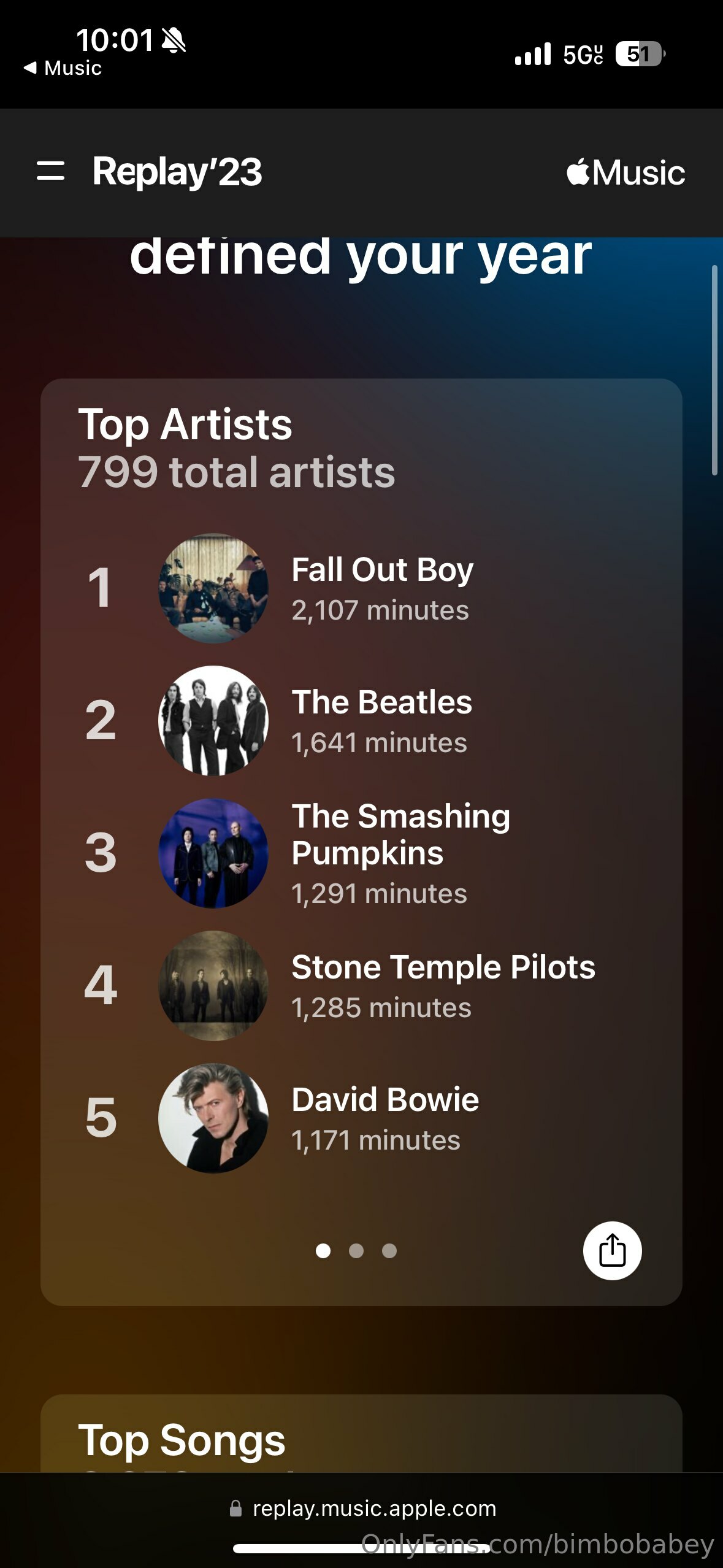The height and width of the screenshot is (1568, 723).
Task: Open Stone Temple Pilots artist row
Action: tap(362, 985)
